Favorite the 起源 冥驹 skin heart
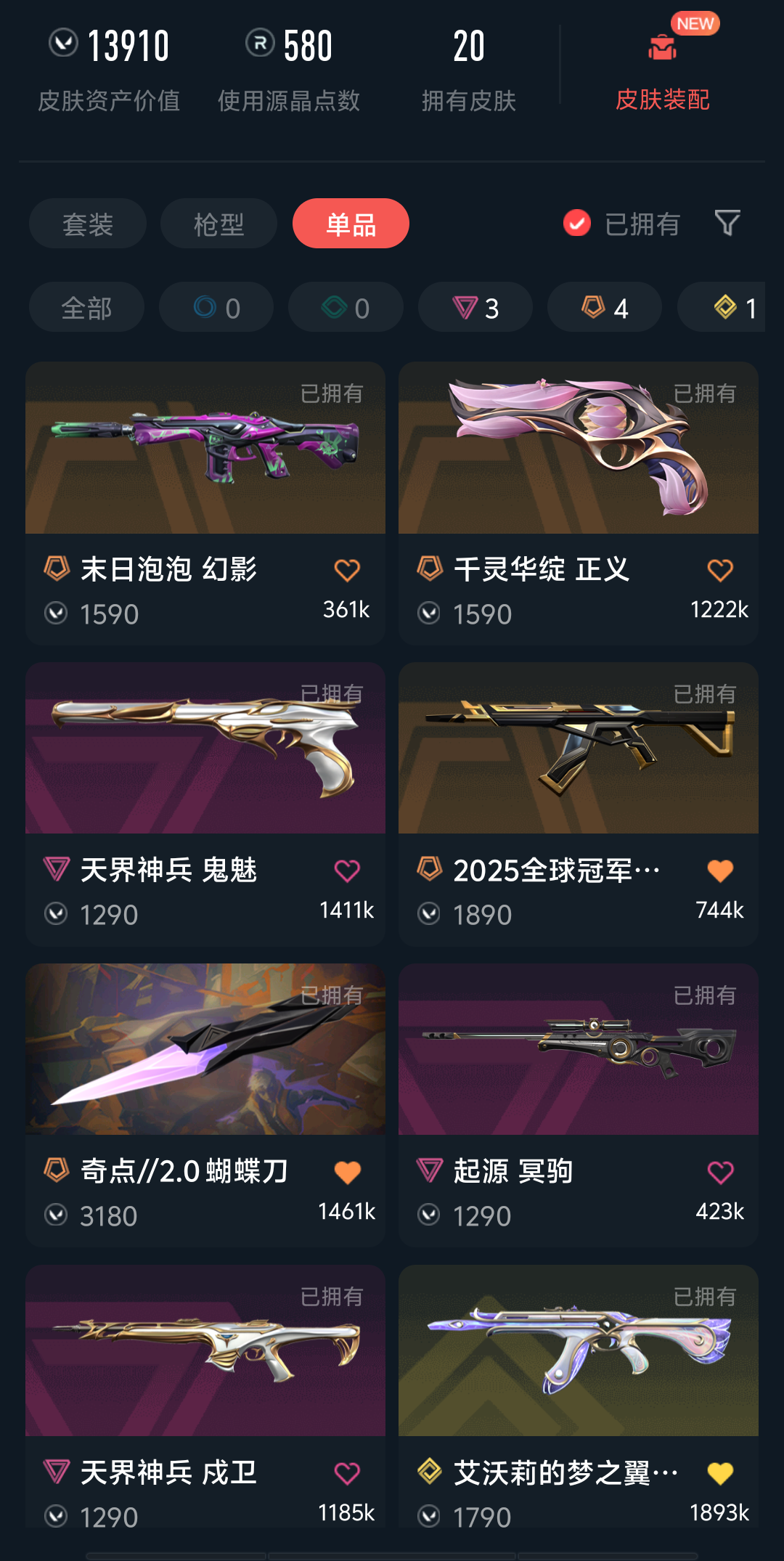 pyautogui.click(x=720, y=1172)
